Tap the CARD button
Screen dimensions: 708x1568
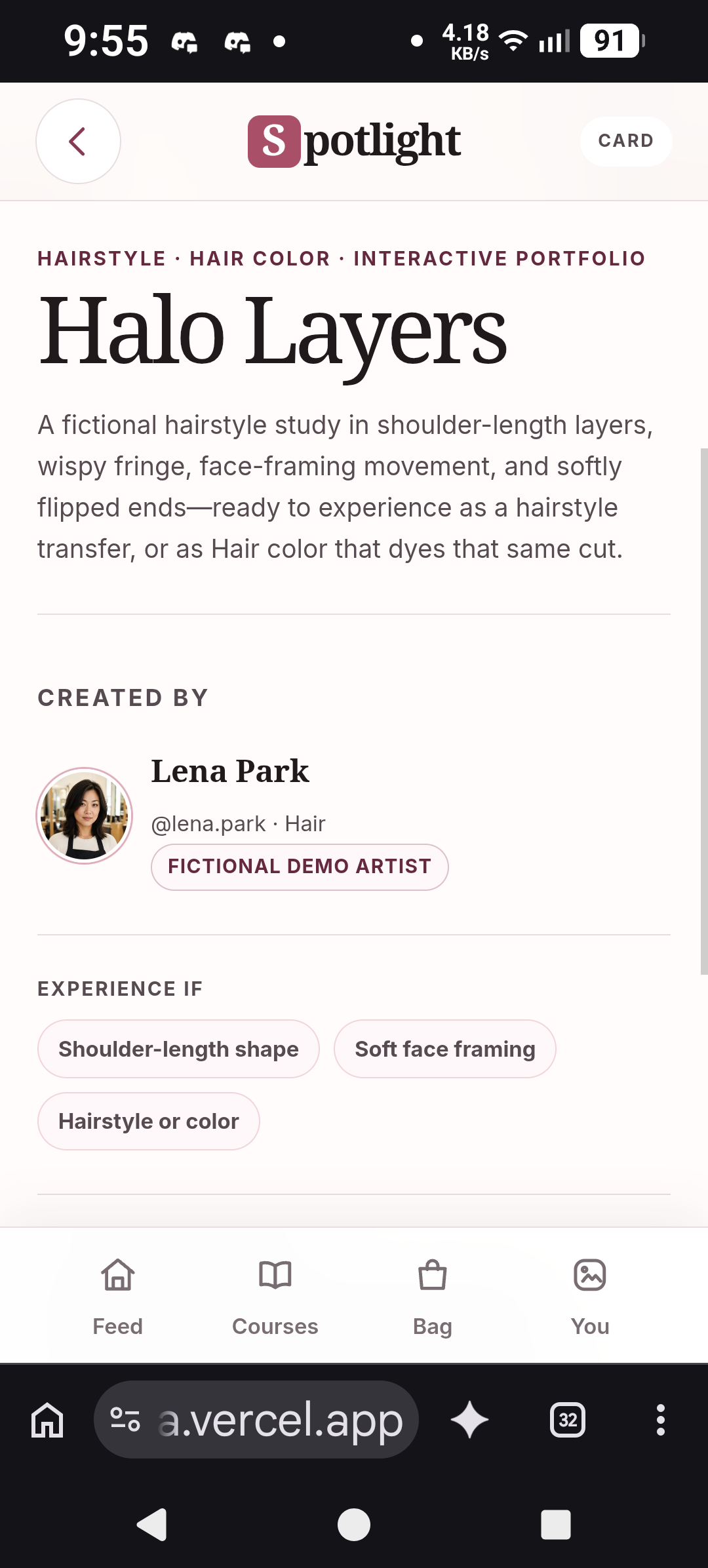625,141
